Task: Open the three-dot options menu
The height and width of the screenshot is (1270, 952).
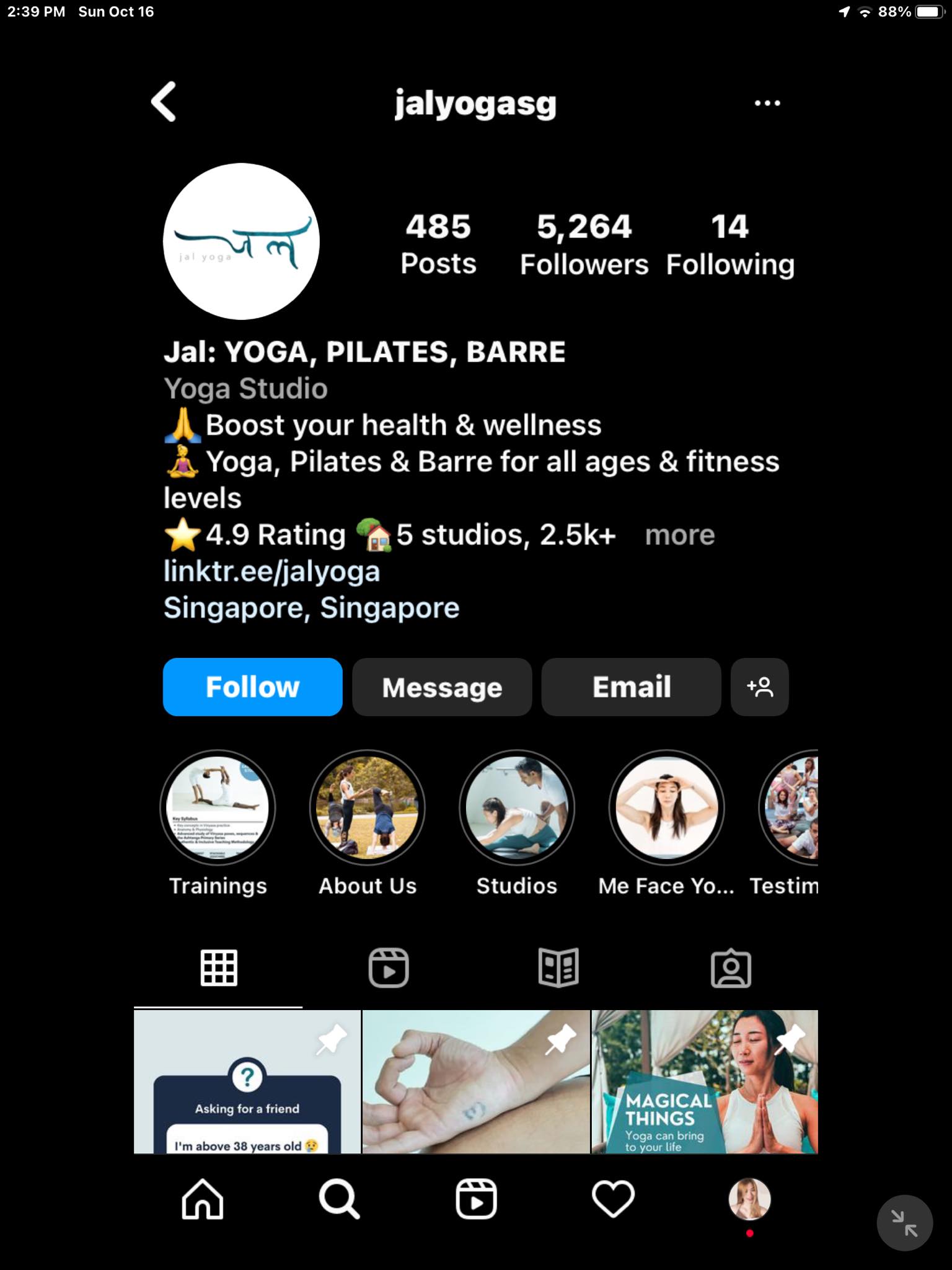Action: (x=767, y=103)
